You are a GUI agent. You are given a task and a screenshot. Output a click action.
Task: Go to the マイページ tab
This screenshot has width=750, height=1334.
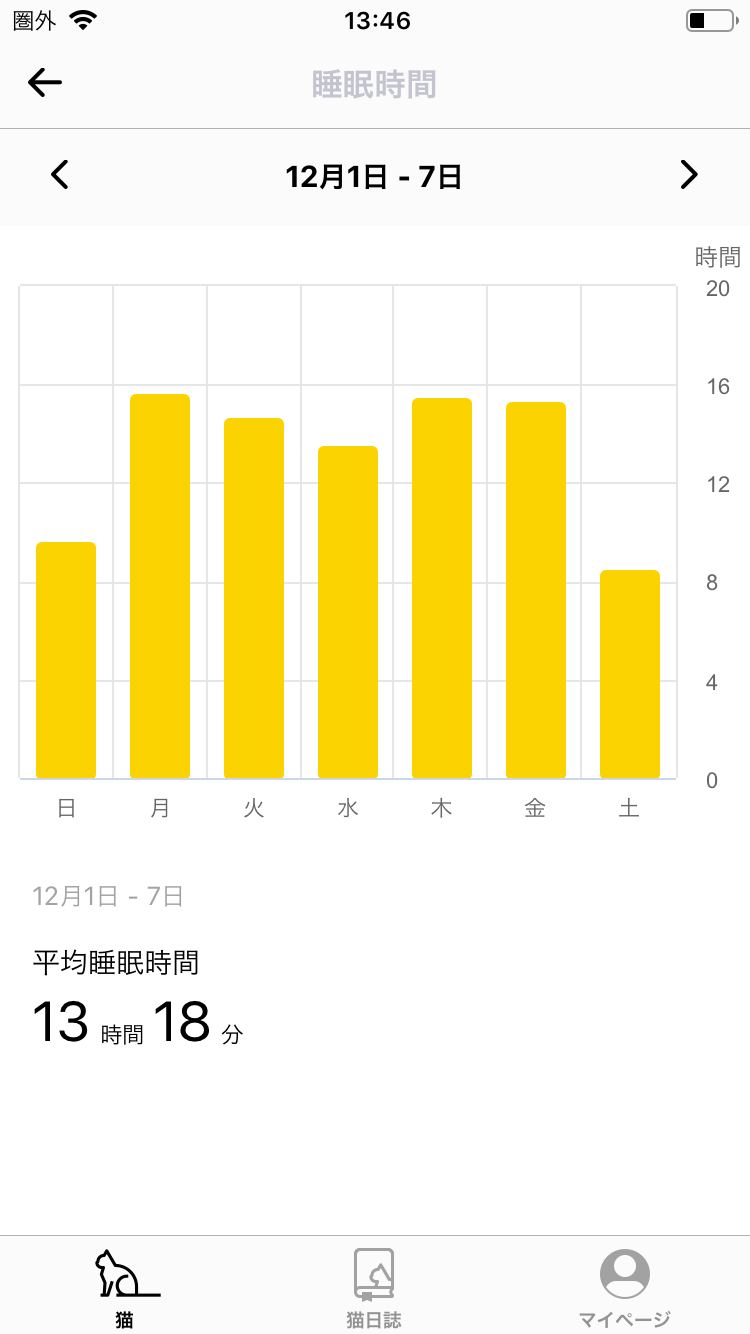click(624, 1286)
